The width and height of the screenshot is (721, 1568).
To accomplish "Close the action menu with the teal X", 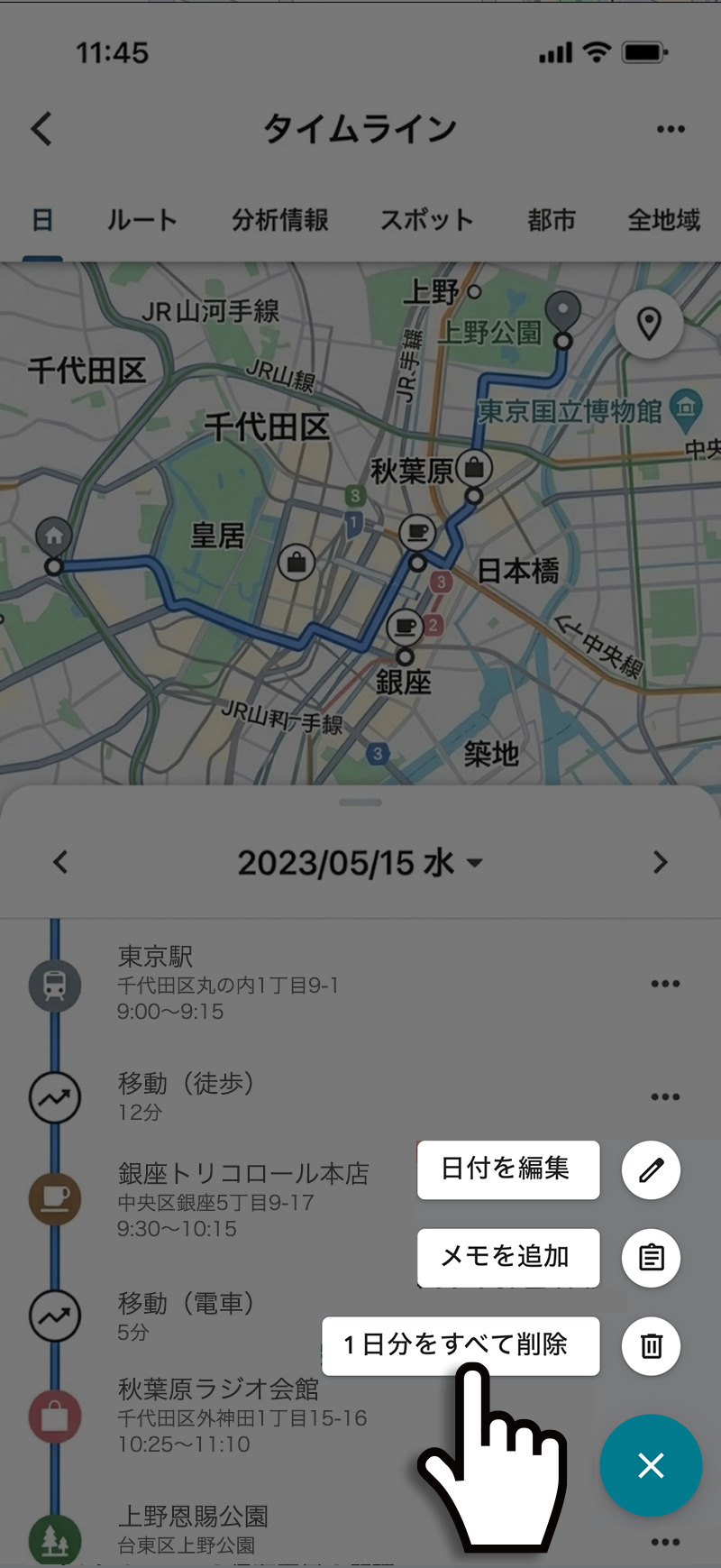I will pyautogui.click(x=651, y=1466).
